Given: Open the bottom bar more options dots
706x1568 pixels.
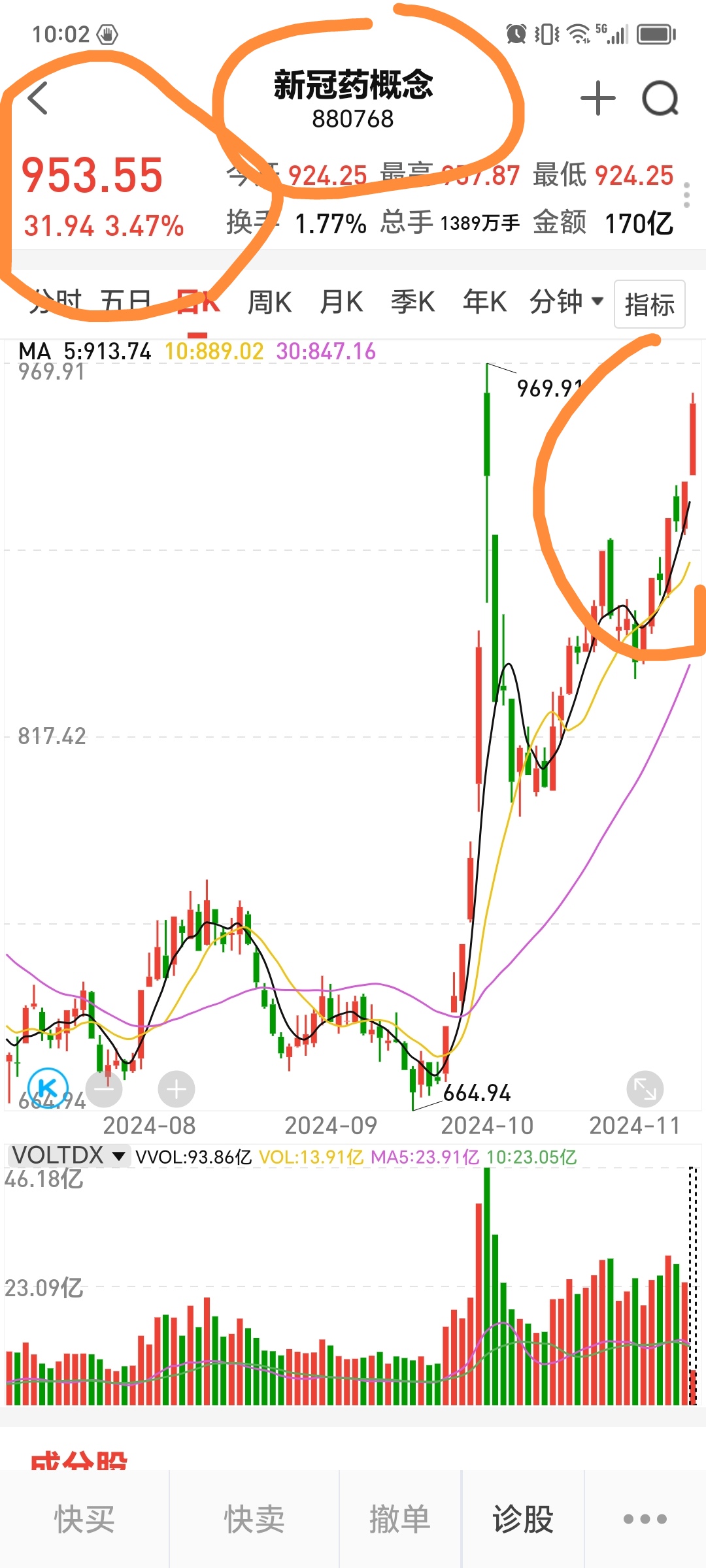Looking at the screenshot, I should coord(645,1518).
